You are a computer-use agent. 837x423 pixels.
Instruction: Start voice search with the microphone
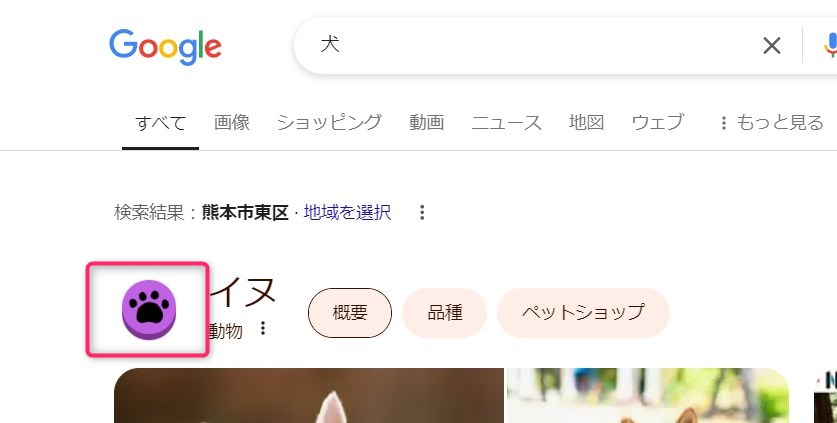830,45
